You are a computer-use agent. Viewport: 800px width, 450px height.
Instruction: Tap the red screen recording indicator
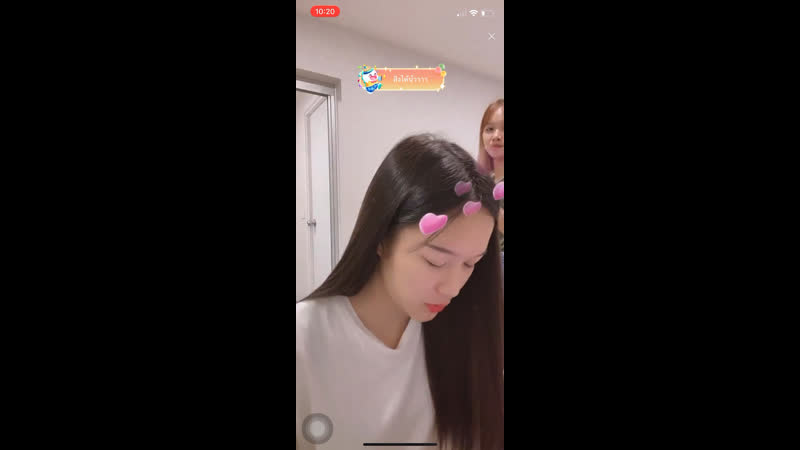pyautogui.click(x=325, y=12)
